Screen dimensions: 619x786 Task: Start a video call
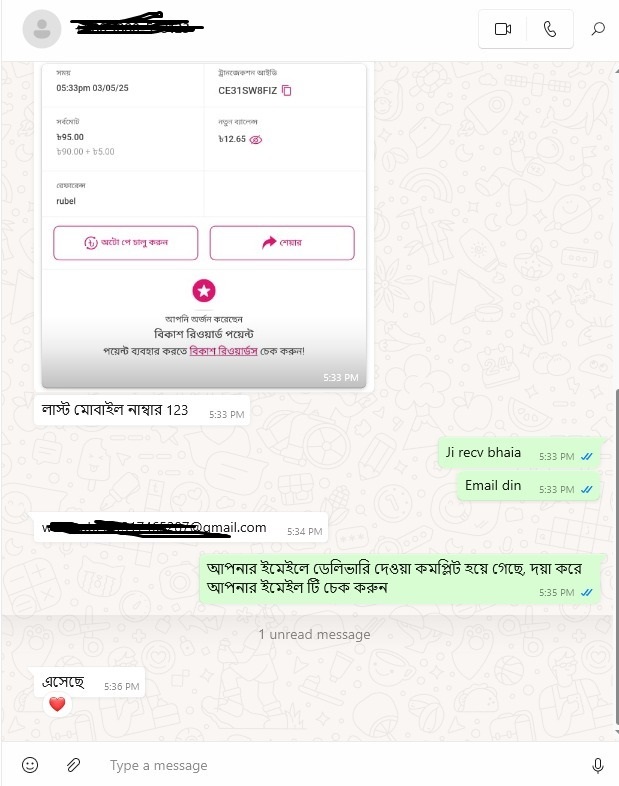point(502,29)
